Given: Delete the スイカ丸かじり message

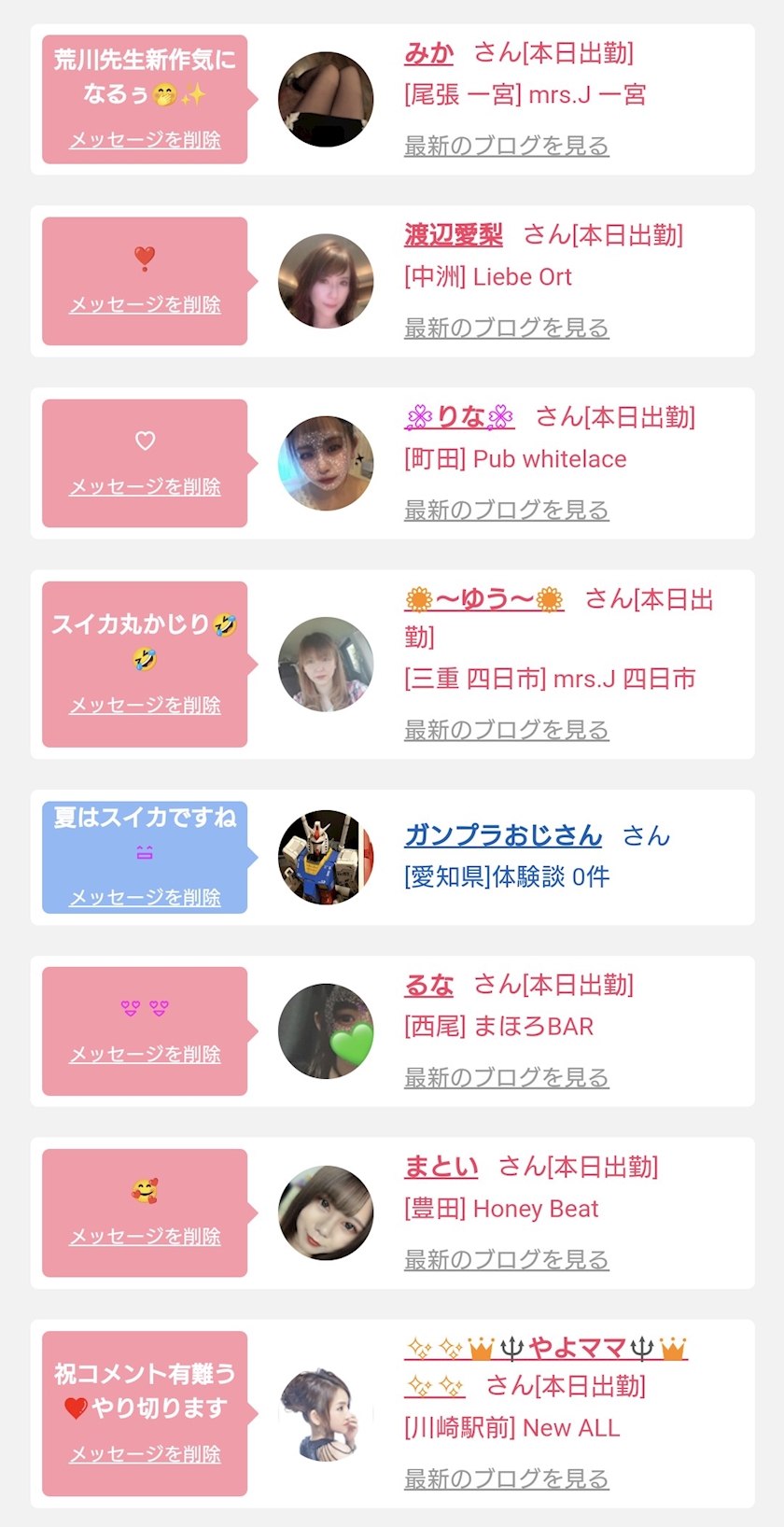Looking at the screenshot, I should click(145, 706).
